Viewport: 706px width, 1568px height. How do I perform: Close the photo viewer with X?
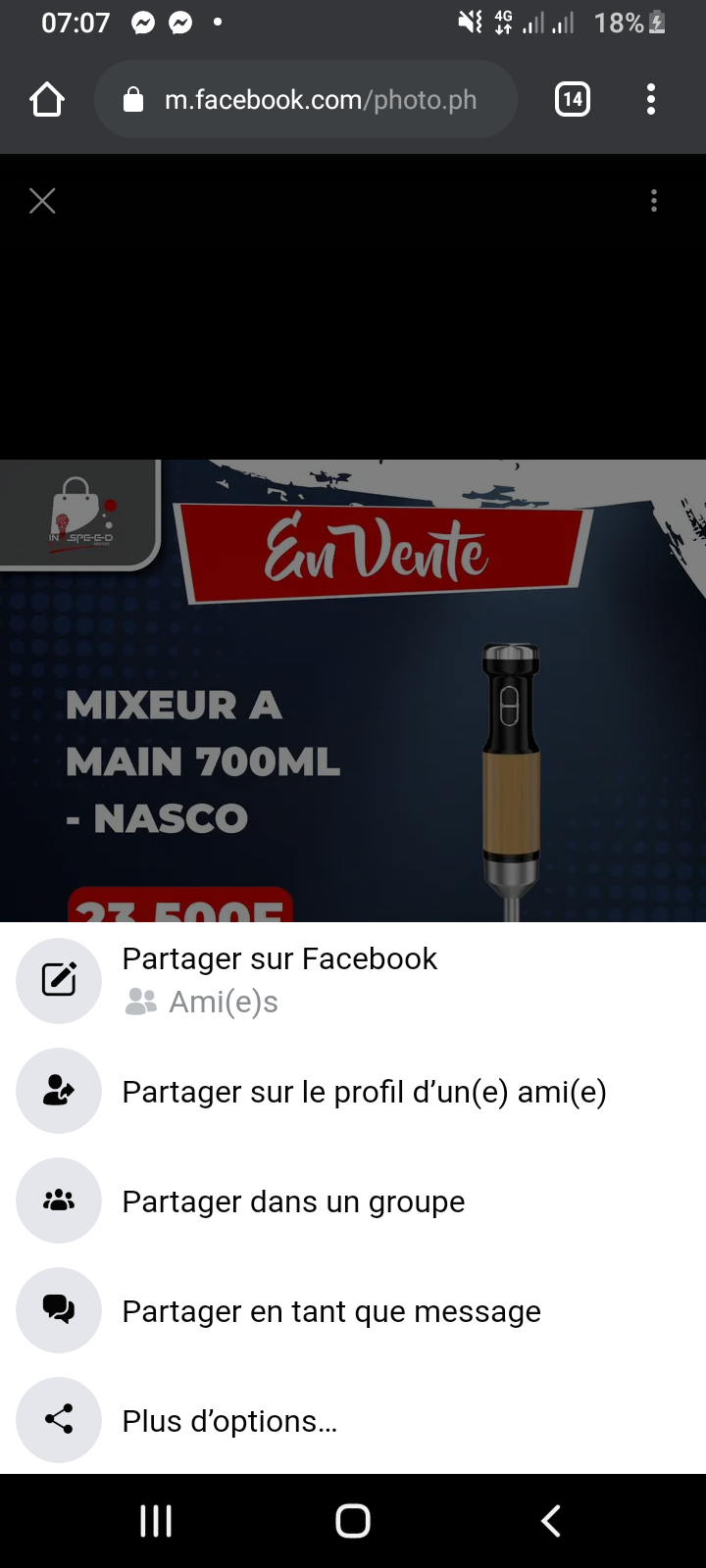42,201
